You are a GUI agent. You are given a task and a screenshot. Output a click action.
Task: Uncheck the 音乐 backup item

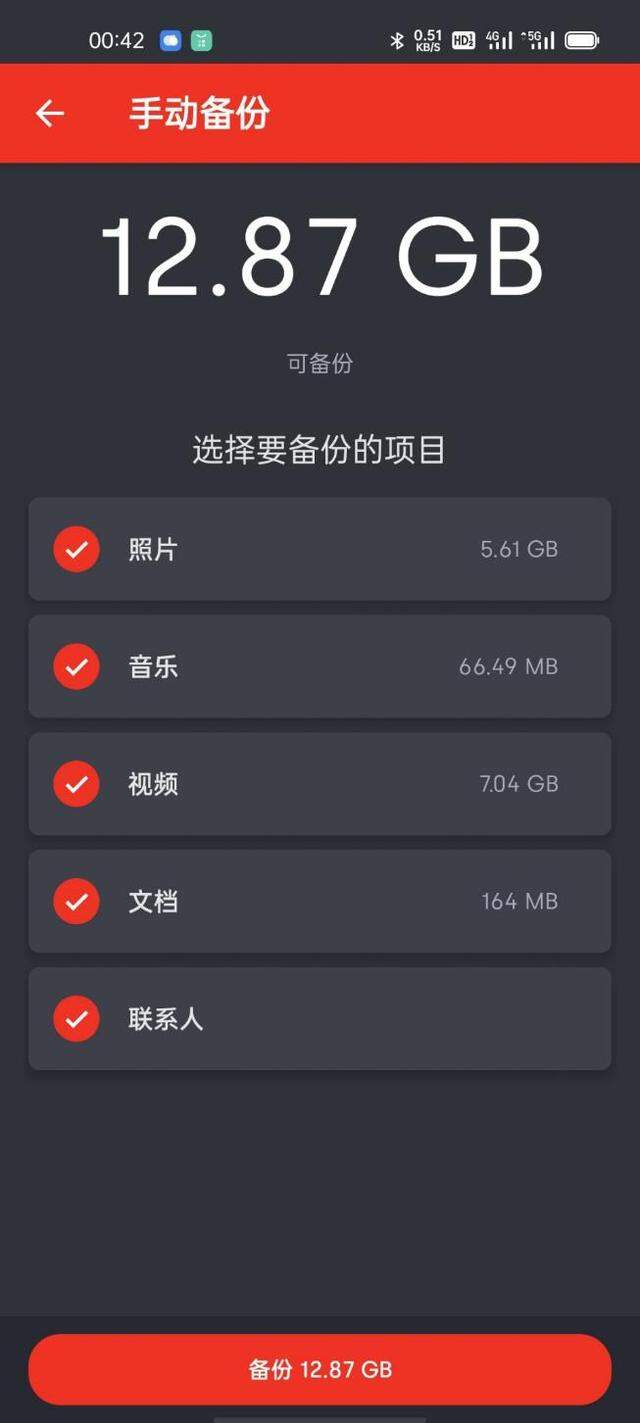(76, 666)
